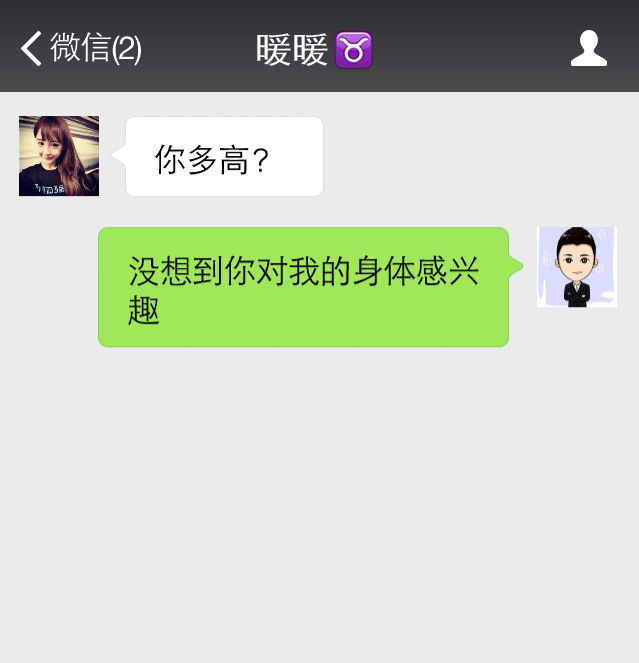Go back to the 微信 chat list
This screenshot has height=663, width=639.
[78, 48]
